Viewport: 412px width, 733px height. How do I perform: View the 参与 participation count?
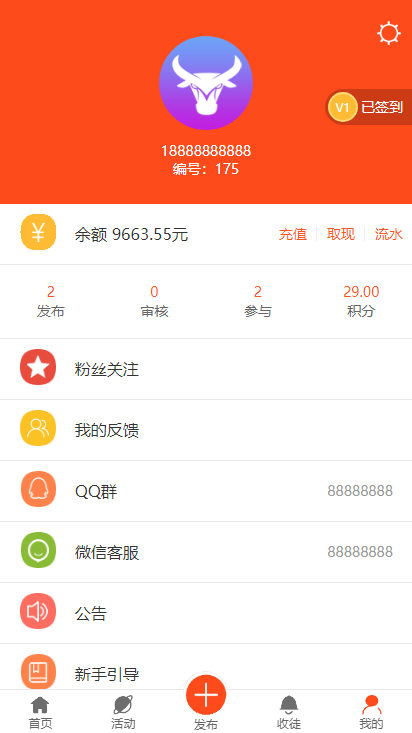click(x=258, y=302)
